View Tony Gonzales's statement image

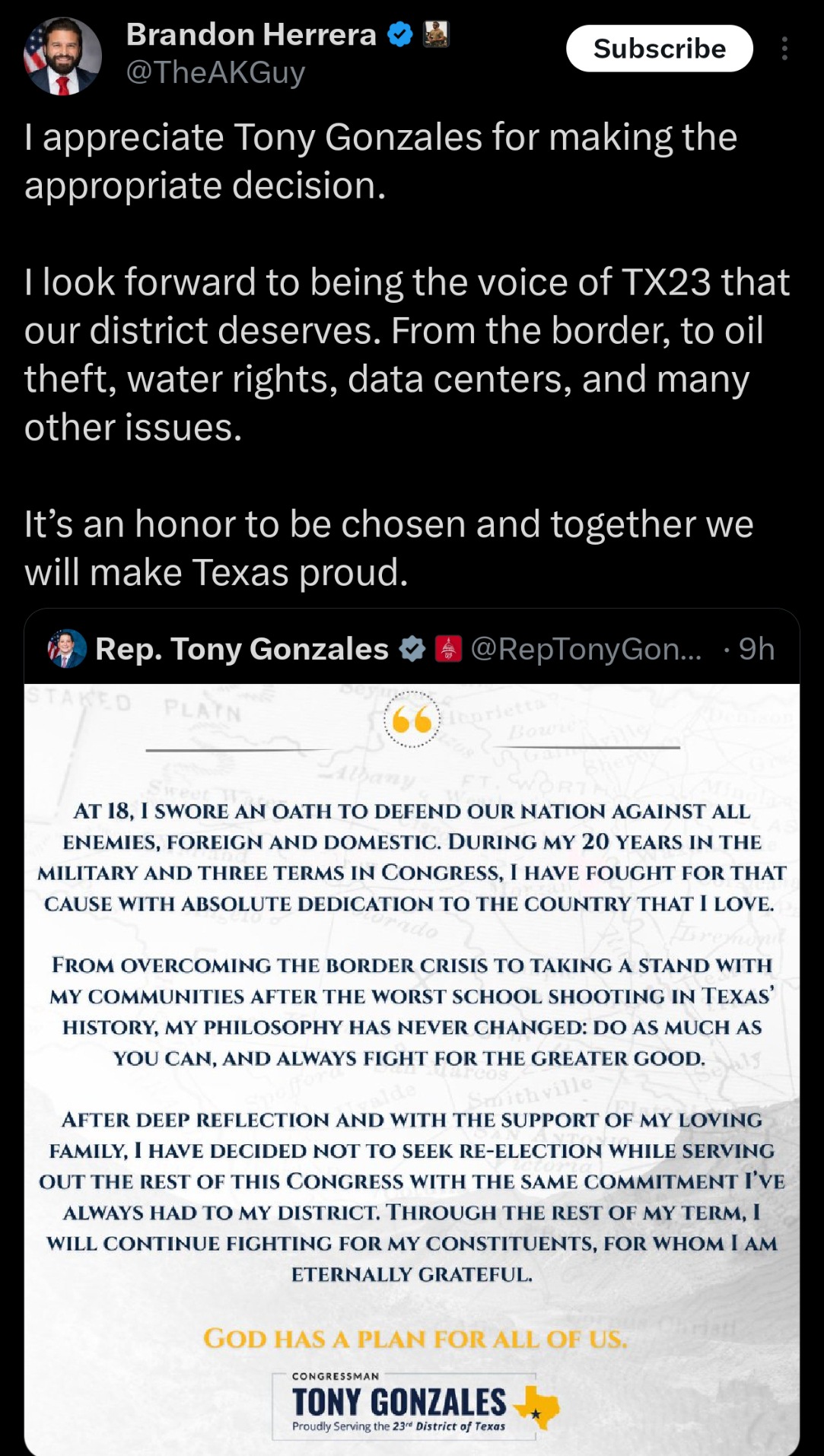tap(412, 1065)
